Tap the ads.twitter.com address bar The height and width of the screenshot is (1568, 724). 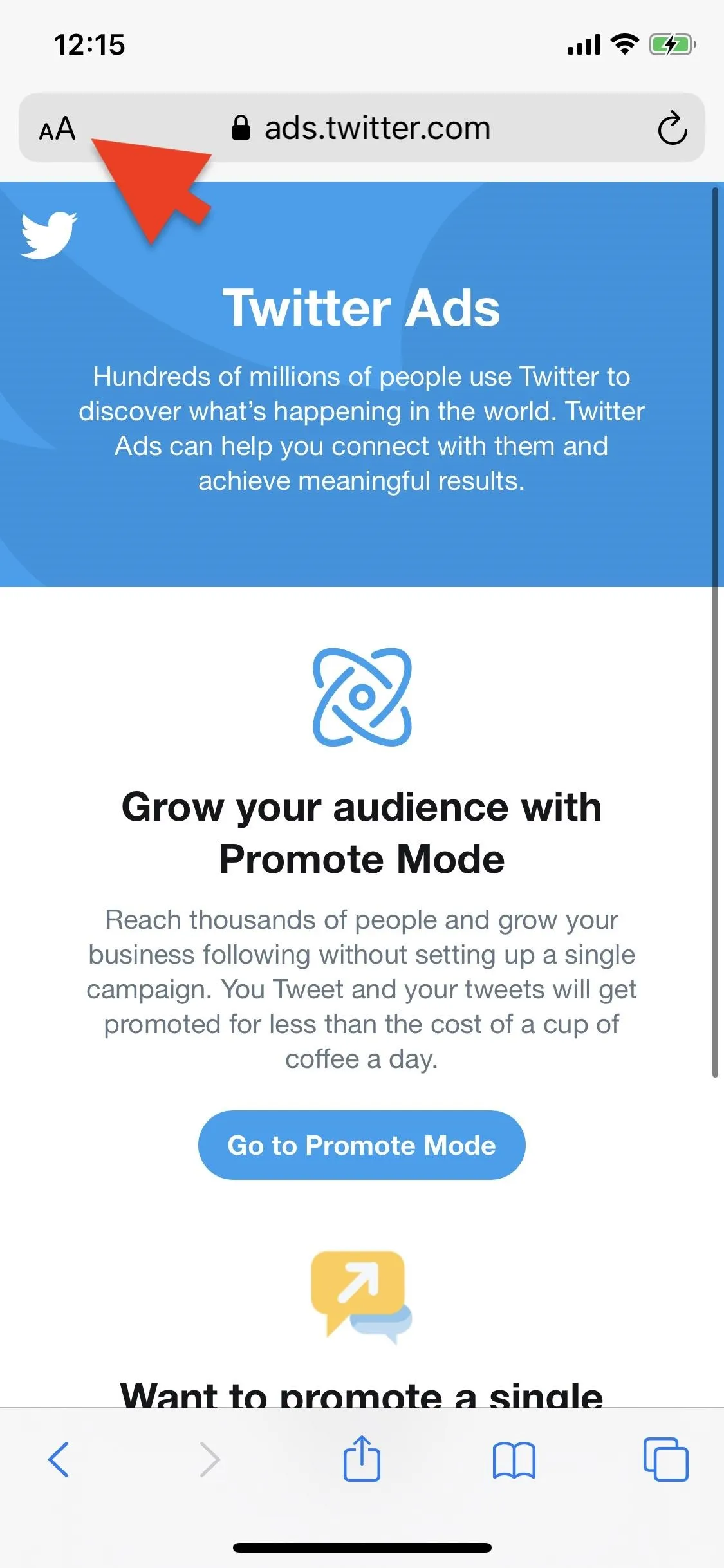tap(362, 127)
